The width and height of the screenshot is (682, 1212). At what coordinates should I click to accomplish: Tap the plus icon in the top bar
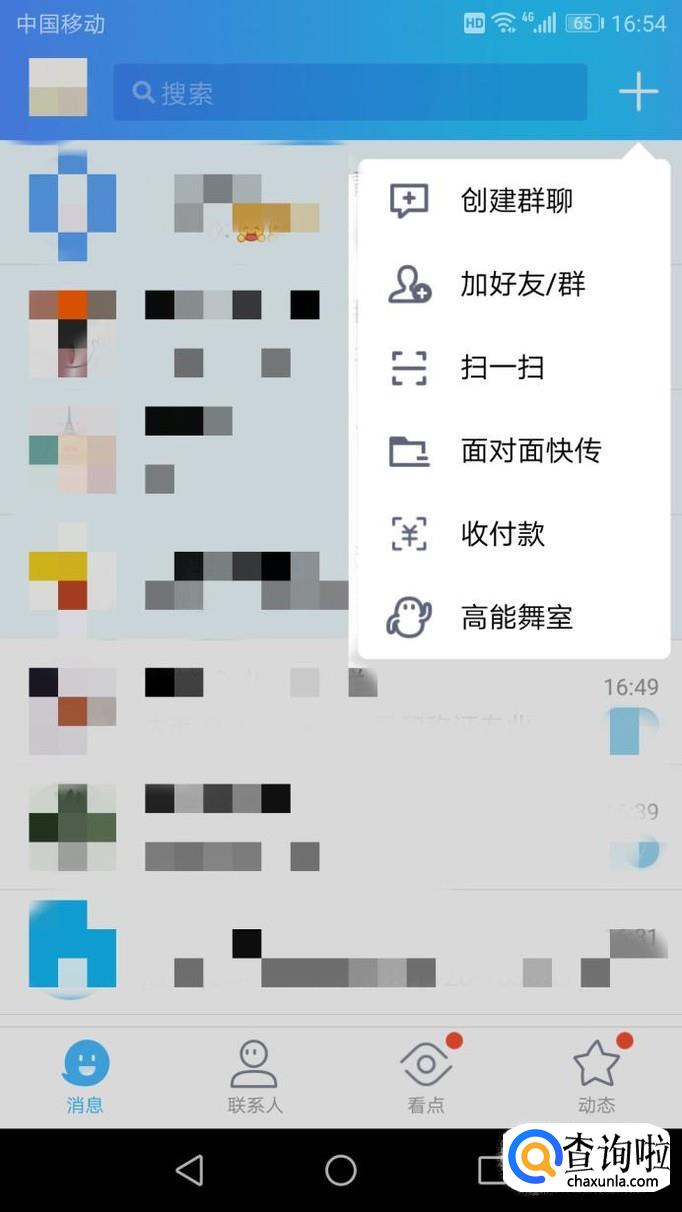pos(637,93)
